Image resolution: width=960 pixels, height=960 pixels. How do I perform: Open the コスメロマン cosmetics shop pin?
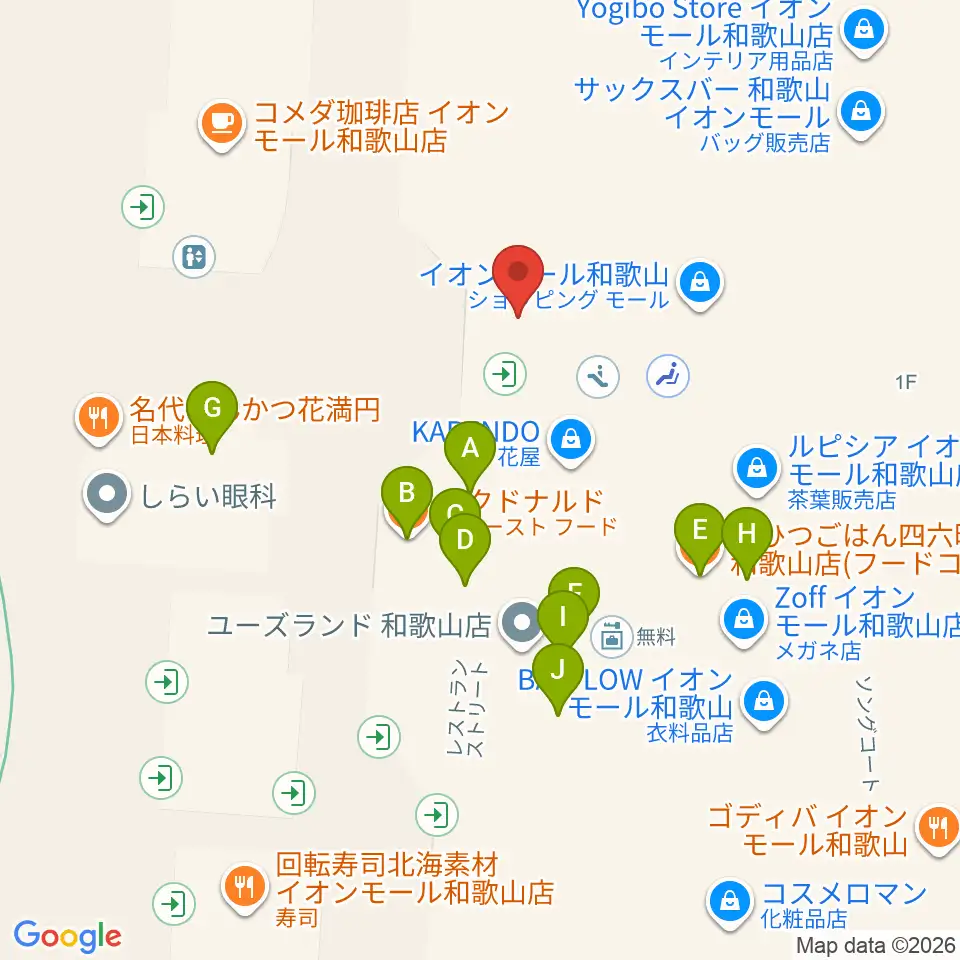click(x=729, y=903)
